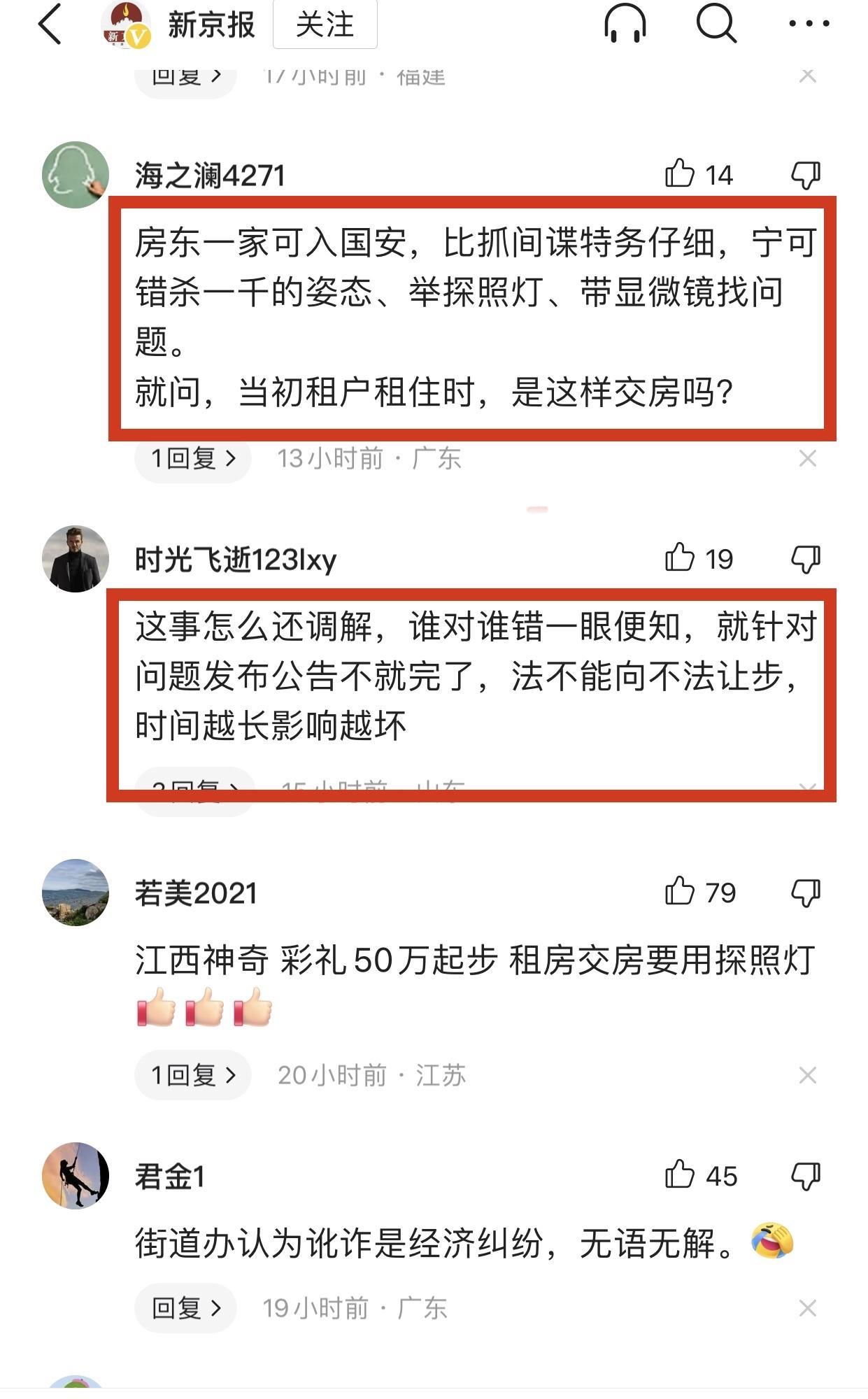Open 若美2021's profile avatar

coord(76,893)
